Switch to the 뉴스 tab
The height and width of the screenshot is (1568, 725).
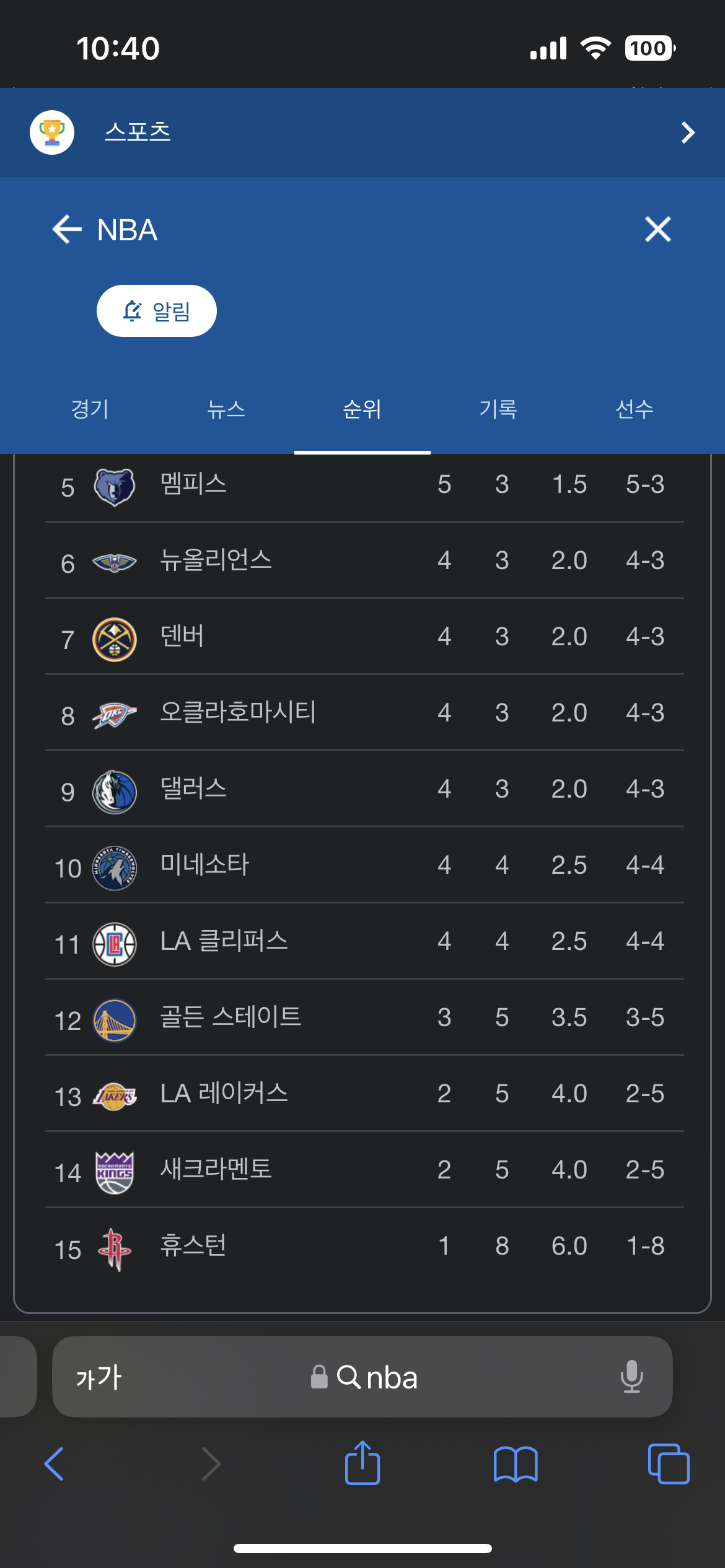pos(226,409)
